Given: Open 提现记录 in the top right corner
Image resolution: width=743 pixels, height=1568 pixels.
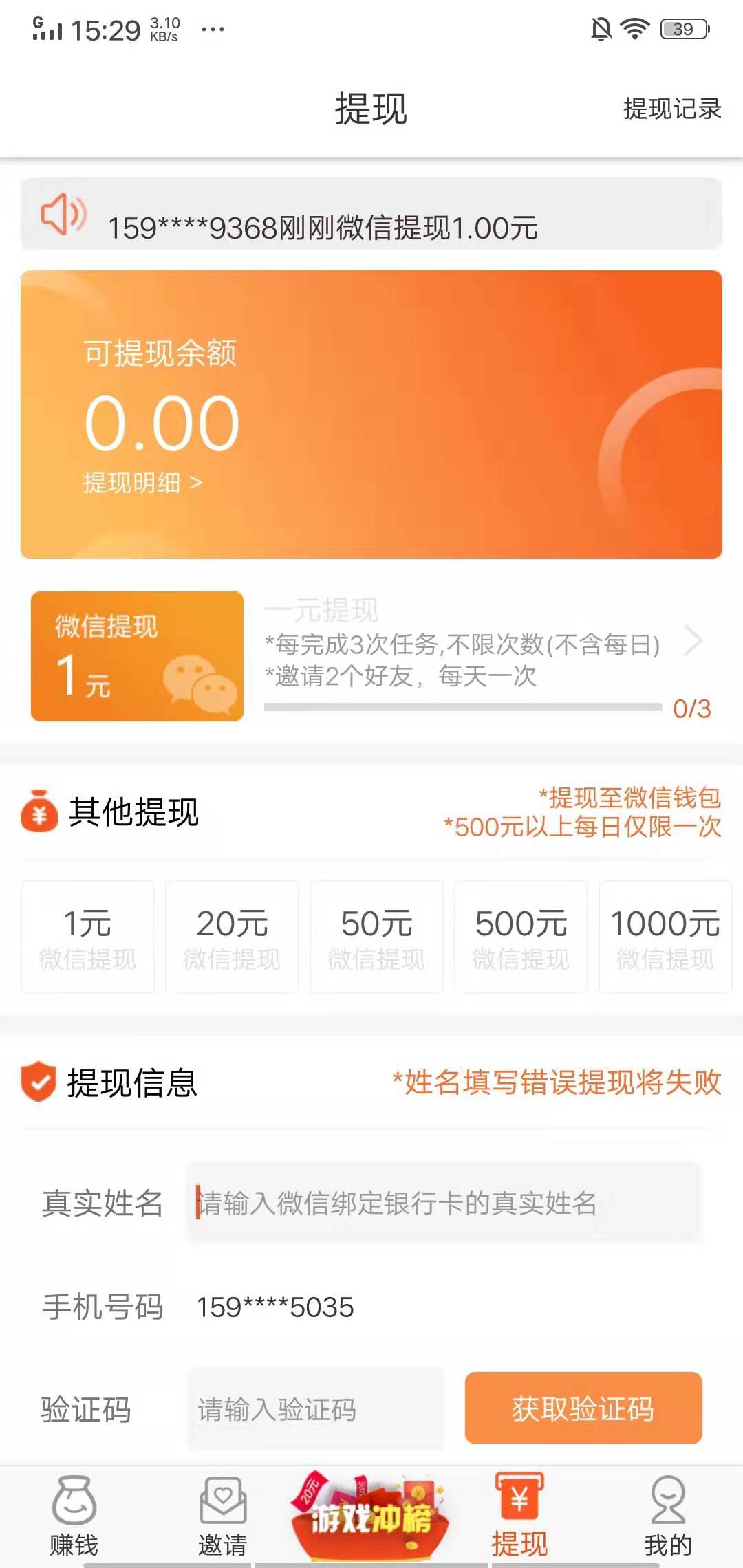Looking at the screenshot, I should tap(671, 108).
